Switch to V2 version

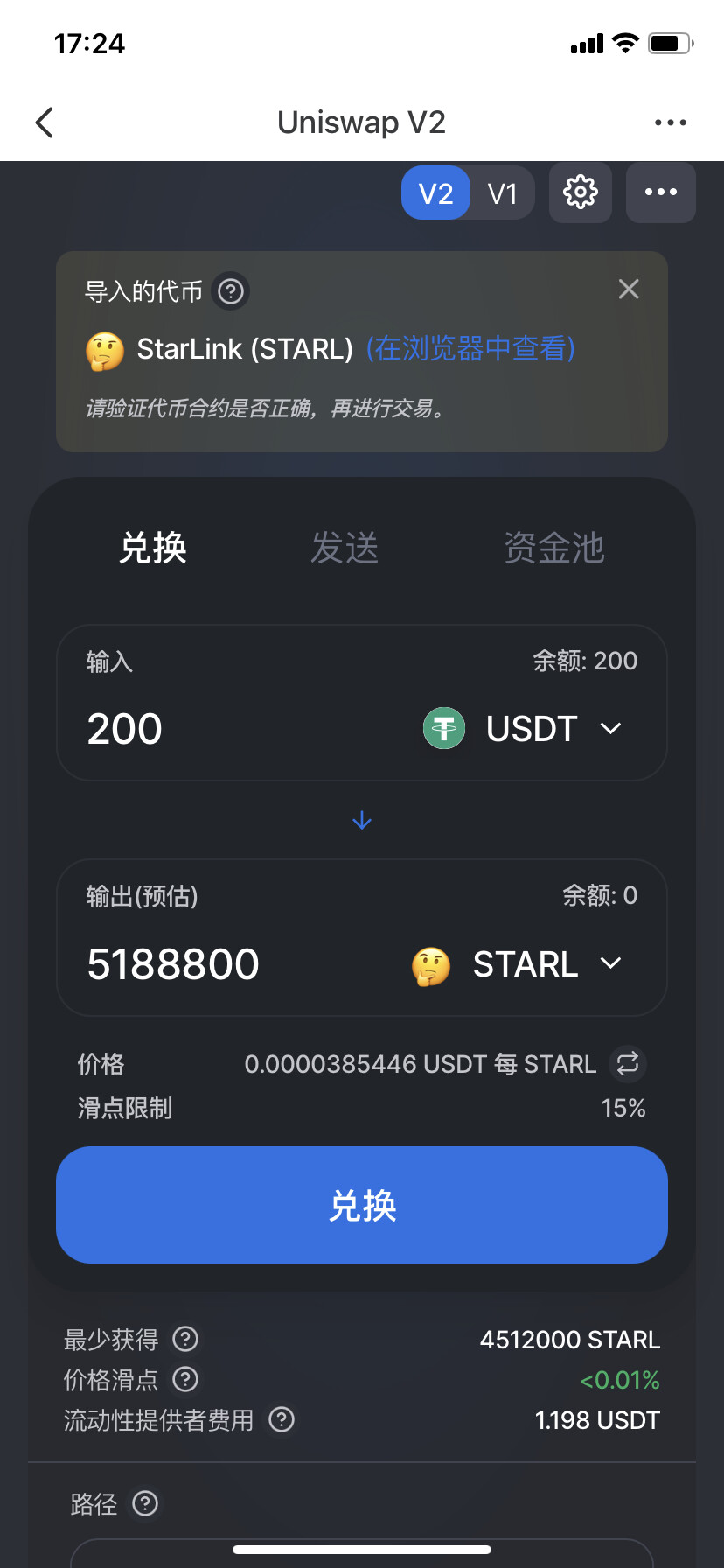click(x=435, y=193)
